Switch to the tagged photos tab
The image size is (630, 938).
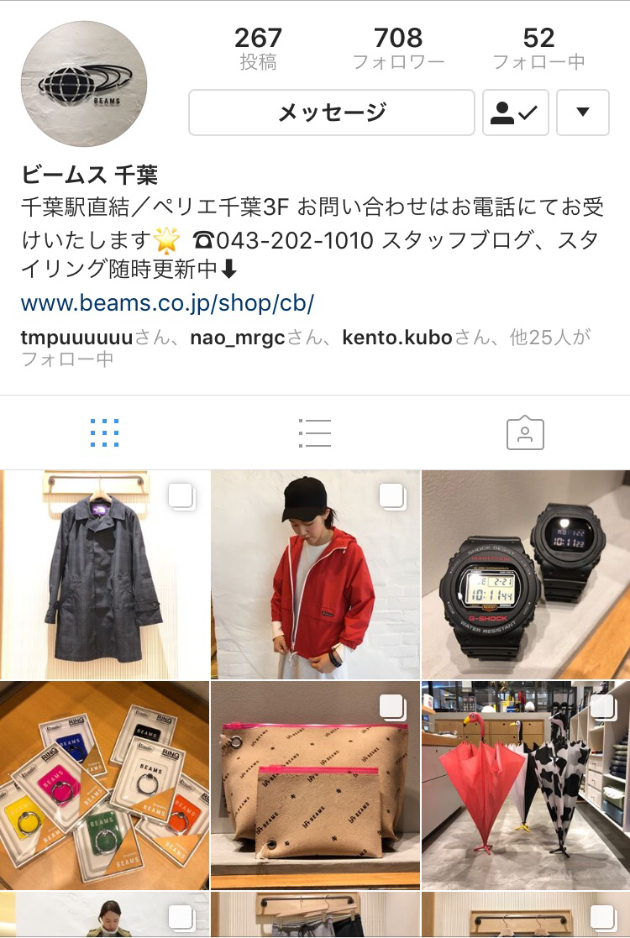[524, 433]
